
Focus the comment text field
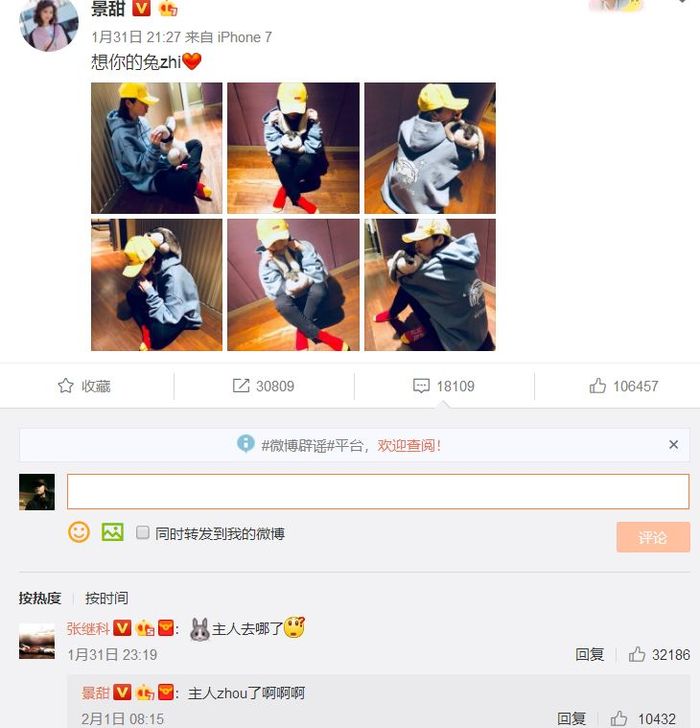tap(377, 491)
